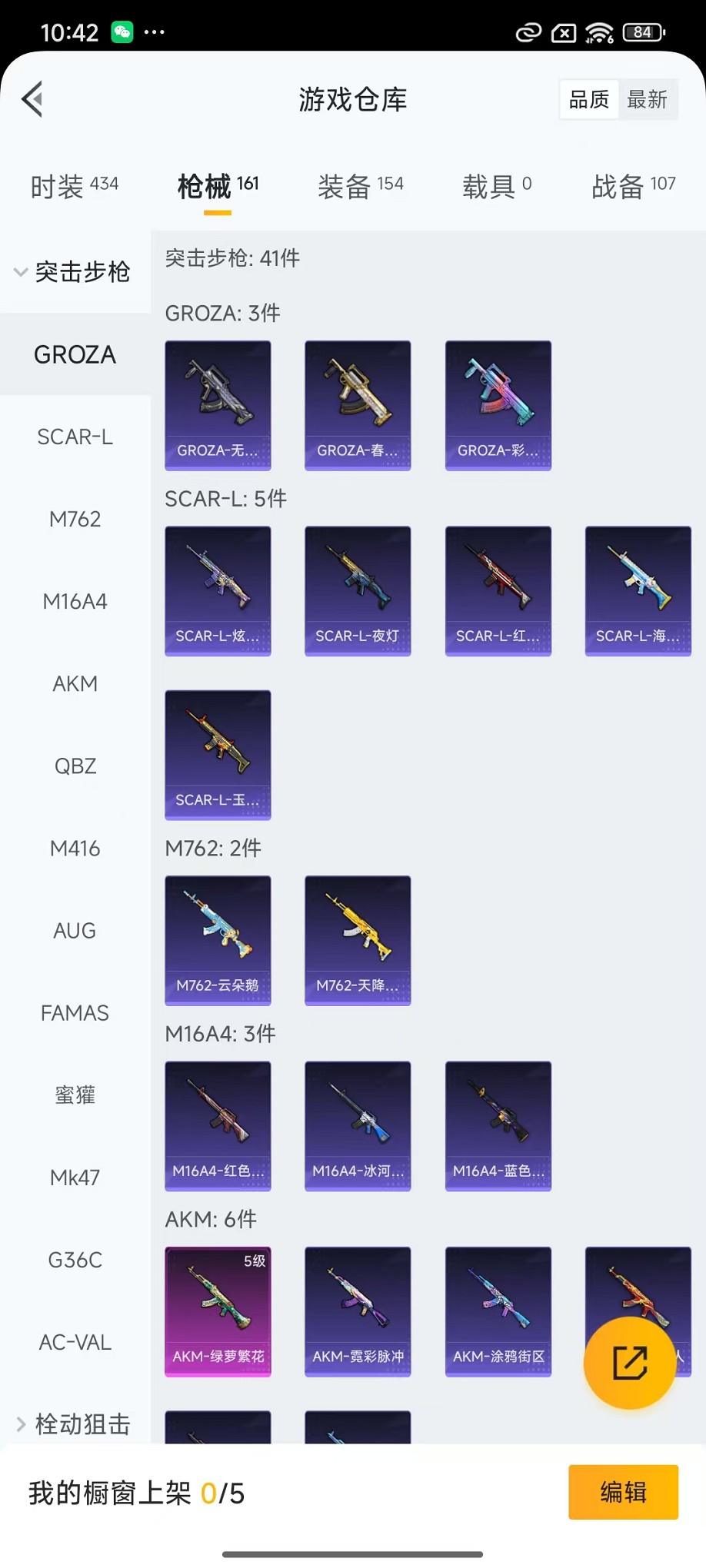Tap the 编辑 button
This screenshot has width=706, height=1568.
pos(623,1492)
